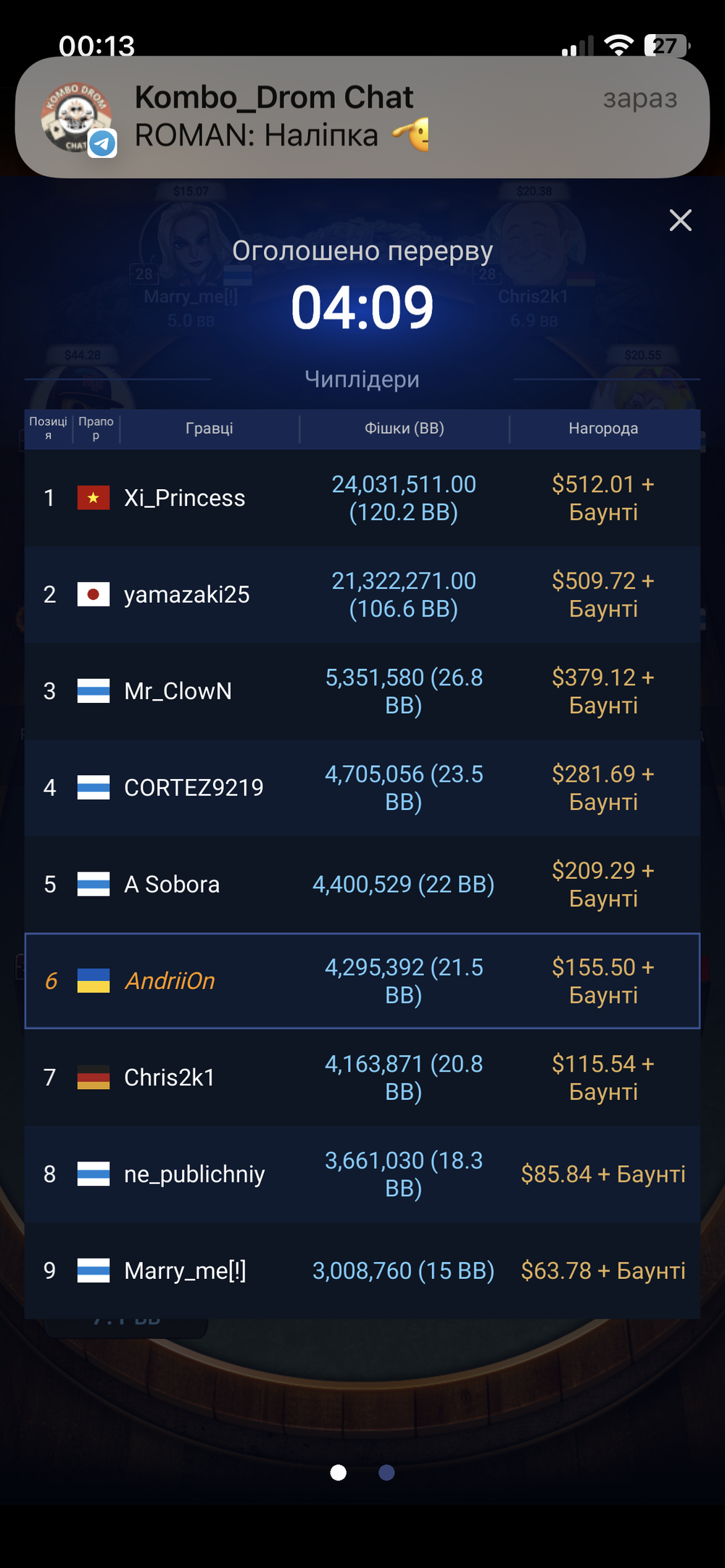Select the yamazaki25 leaderboard row
Screen dimensions: 725x1568
pos(362,594)
